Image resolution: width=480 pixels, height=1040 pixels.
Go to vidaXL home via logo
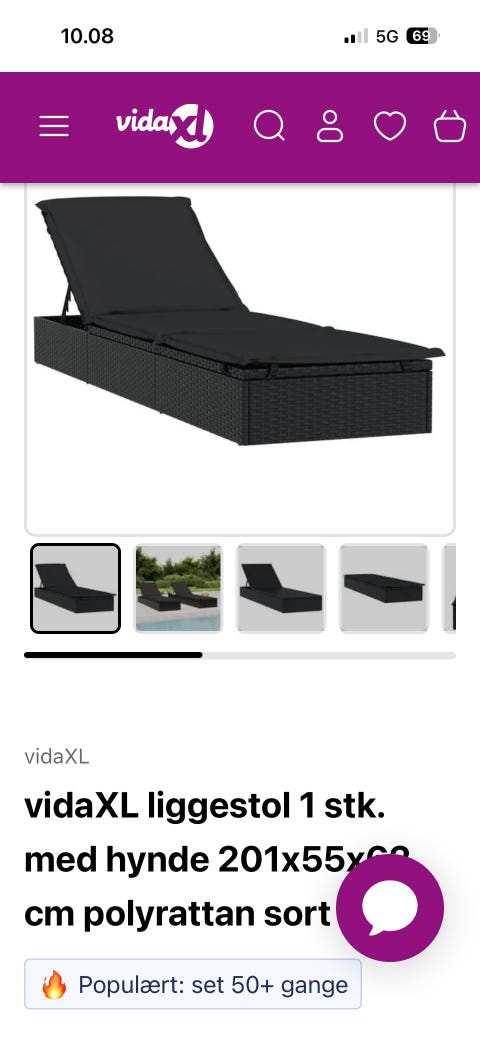click(x=164, y=125)
